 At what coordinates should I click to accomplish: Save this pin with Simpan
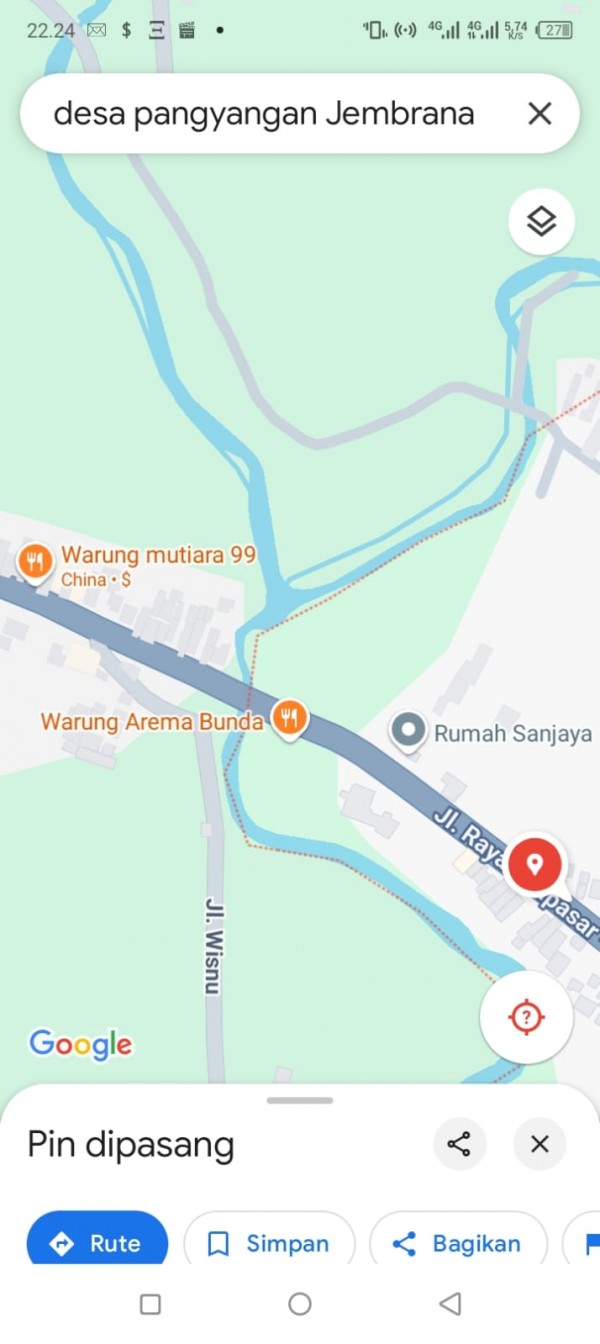(269, 1243)
